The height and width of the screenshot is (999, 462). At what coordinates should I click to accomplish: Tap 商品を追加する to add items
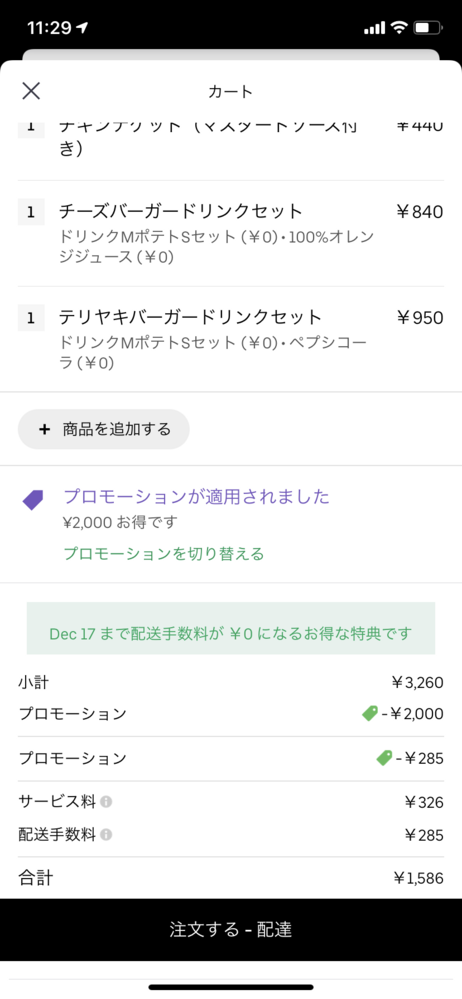[x=103, y=429]
